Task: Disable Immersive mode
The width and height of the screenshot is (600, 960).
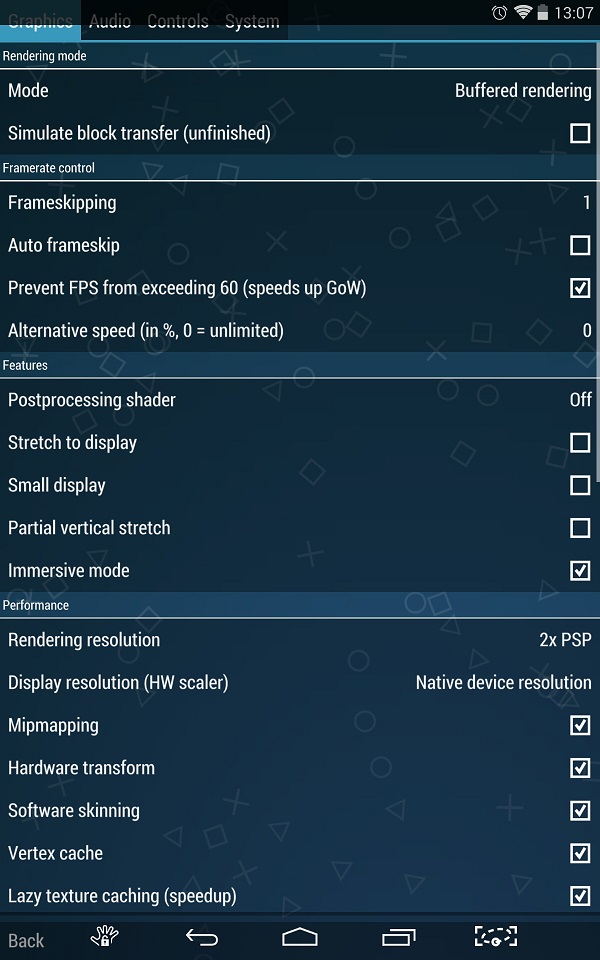Action: pyautogui.click(x=579, y=571)
